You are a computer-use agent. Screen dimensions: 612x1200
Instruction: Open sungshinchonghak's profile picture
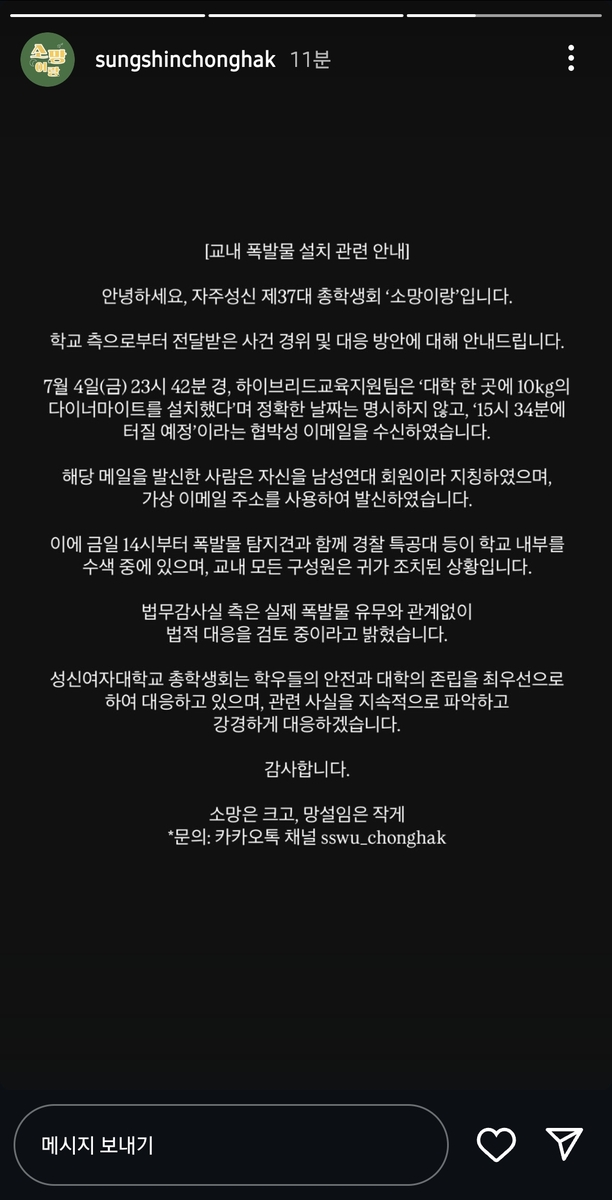coord(47,60)
